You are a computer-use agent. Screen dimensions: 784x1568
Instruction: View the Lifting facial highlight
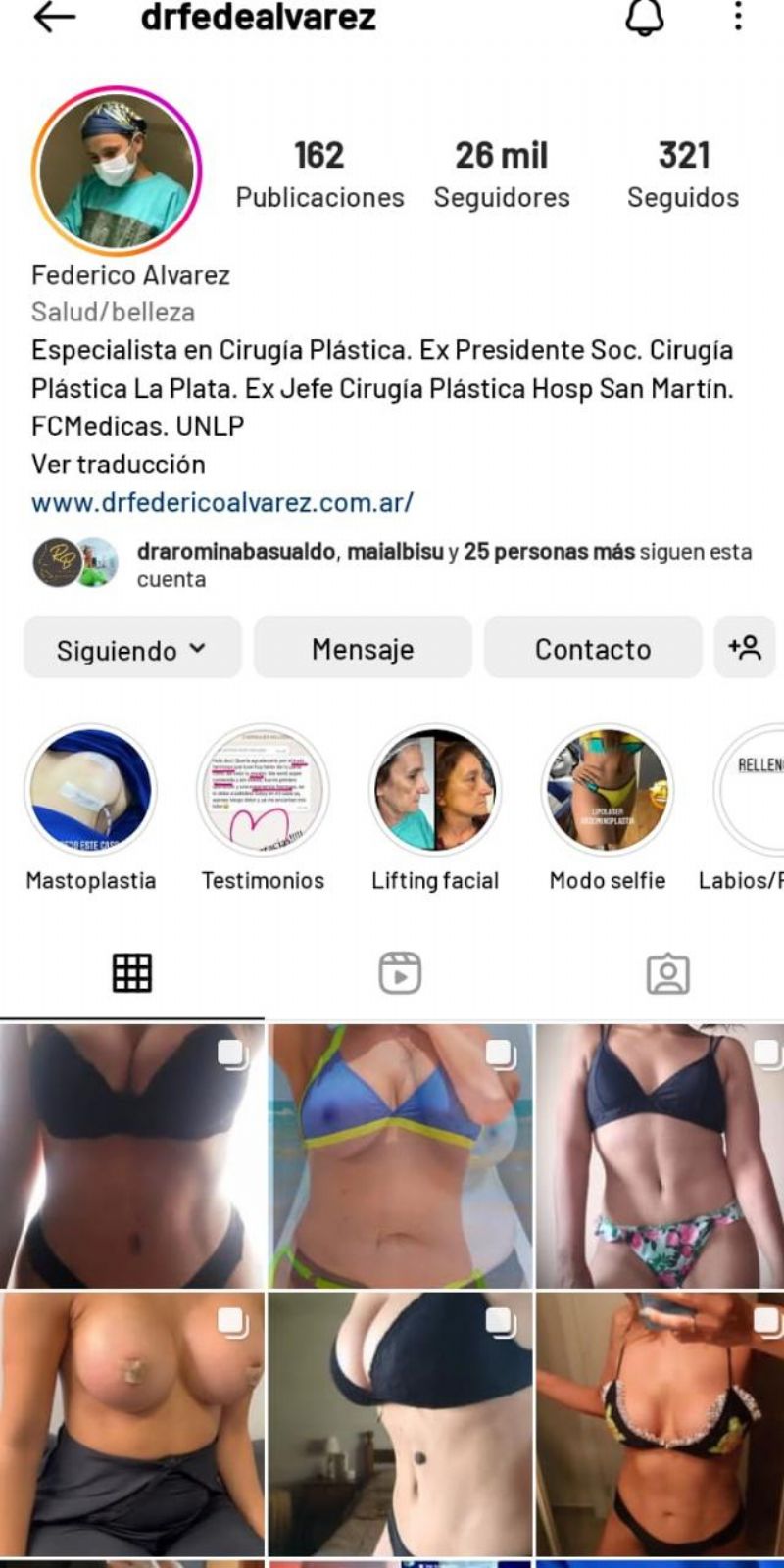click(435, 790)
